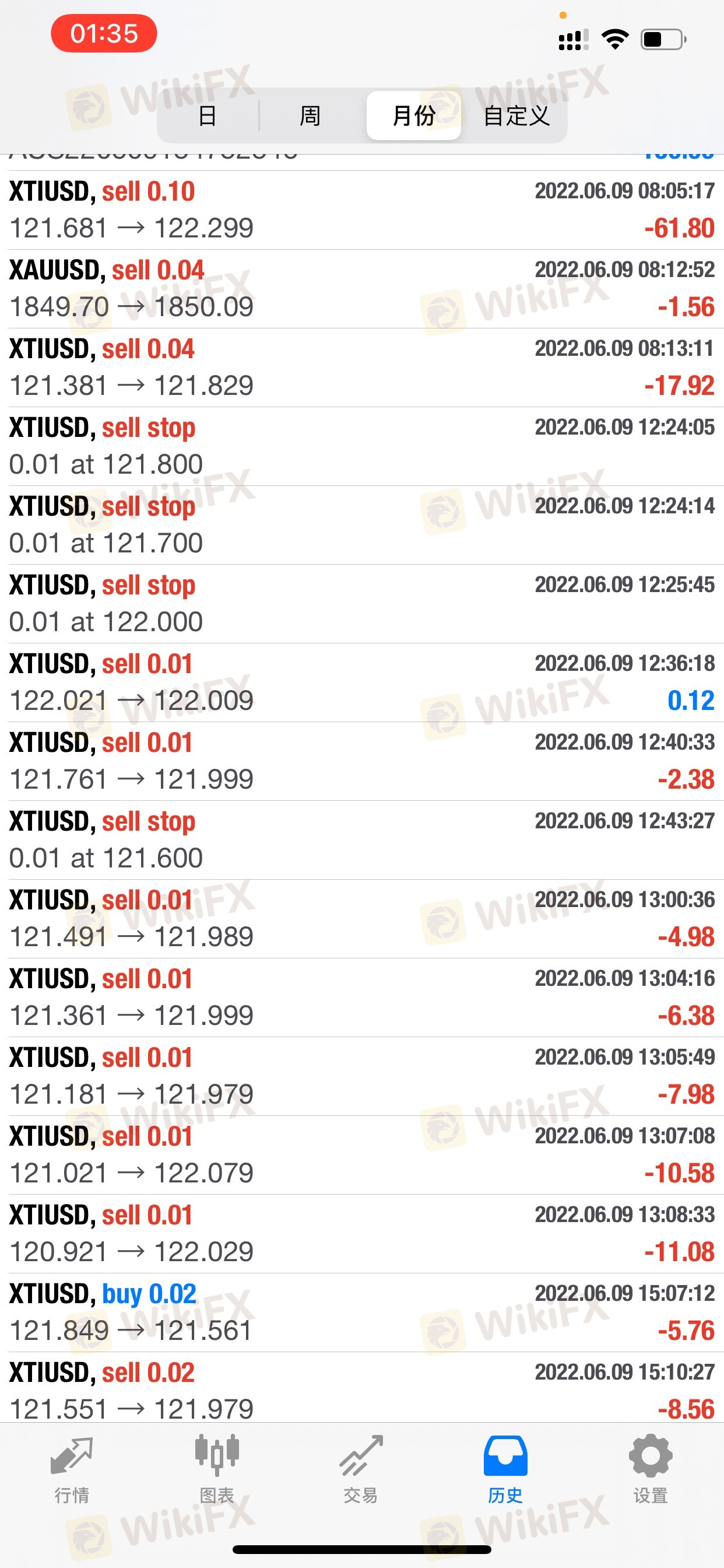
Task: Expand the XTIUSD buy 0.02 trade
Action: coord(362,1312)
